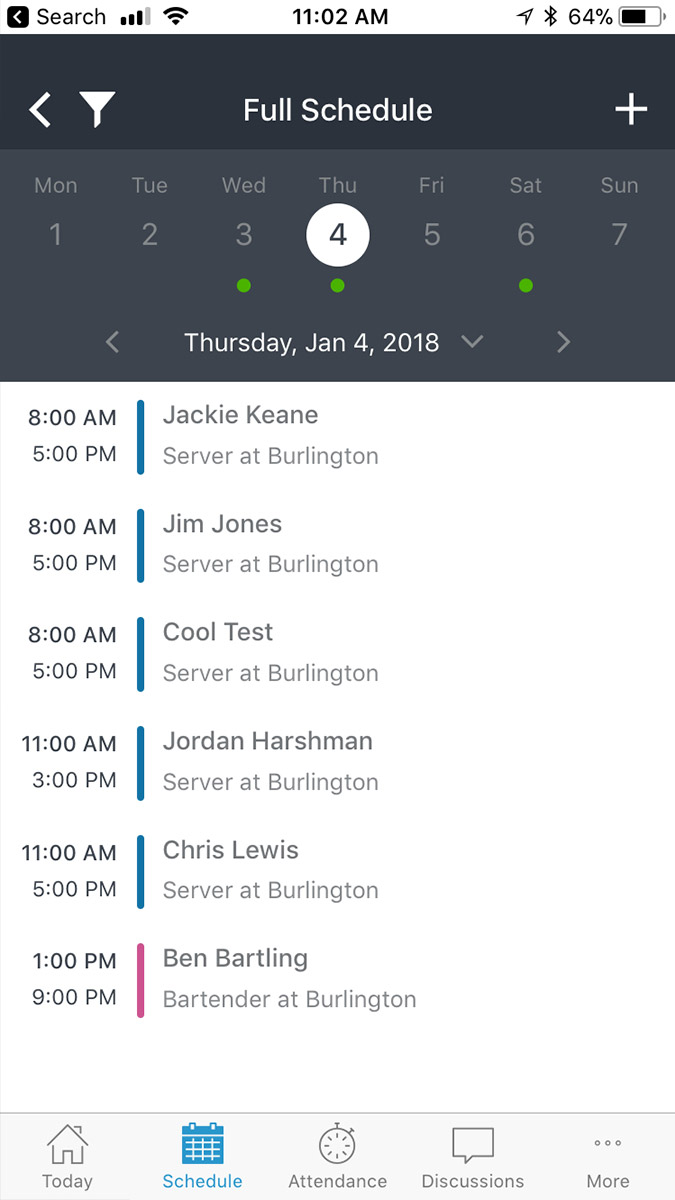View Chris Lewis's shift details
Image resolution: width=675 pixels, height=1200 pixels.
(x=337, y=871)
